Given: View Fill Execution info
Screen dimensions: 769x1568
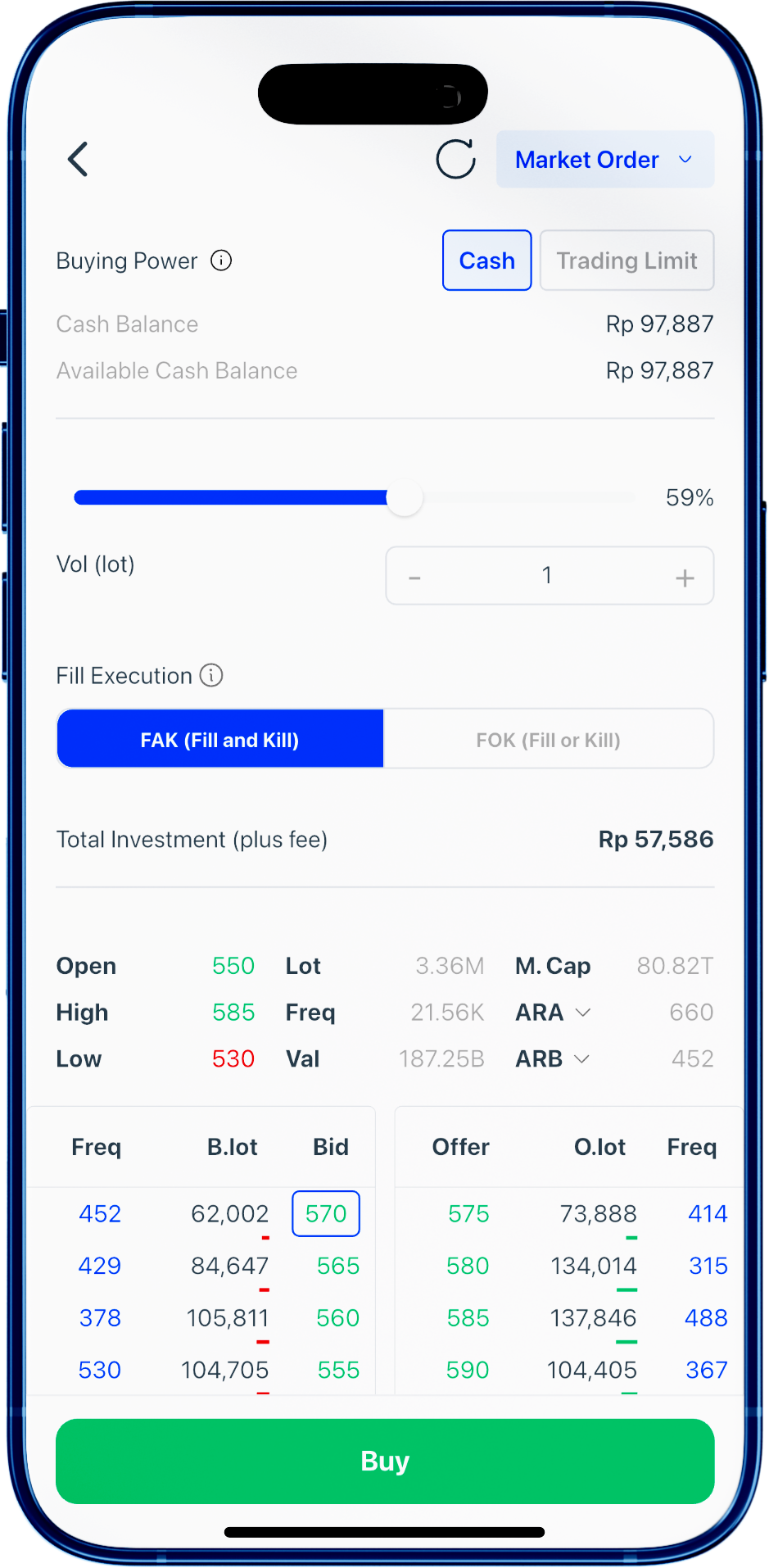Looking at the screenshot, I should point(211,676).
